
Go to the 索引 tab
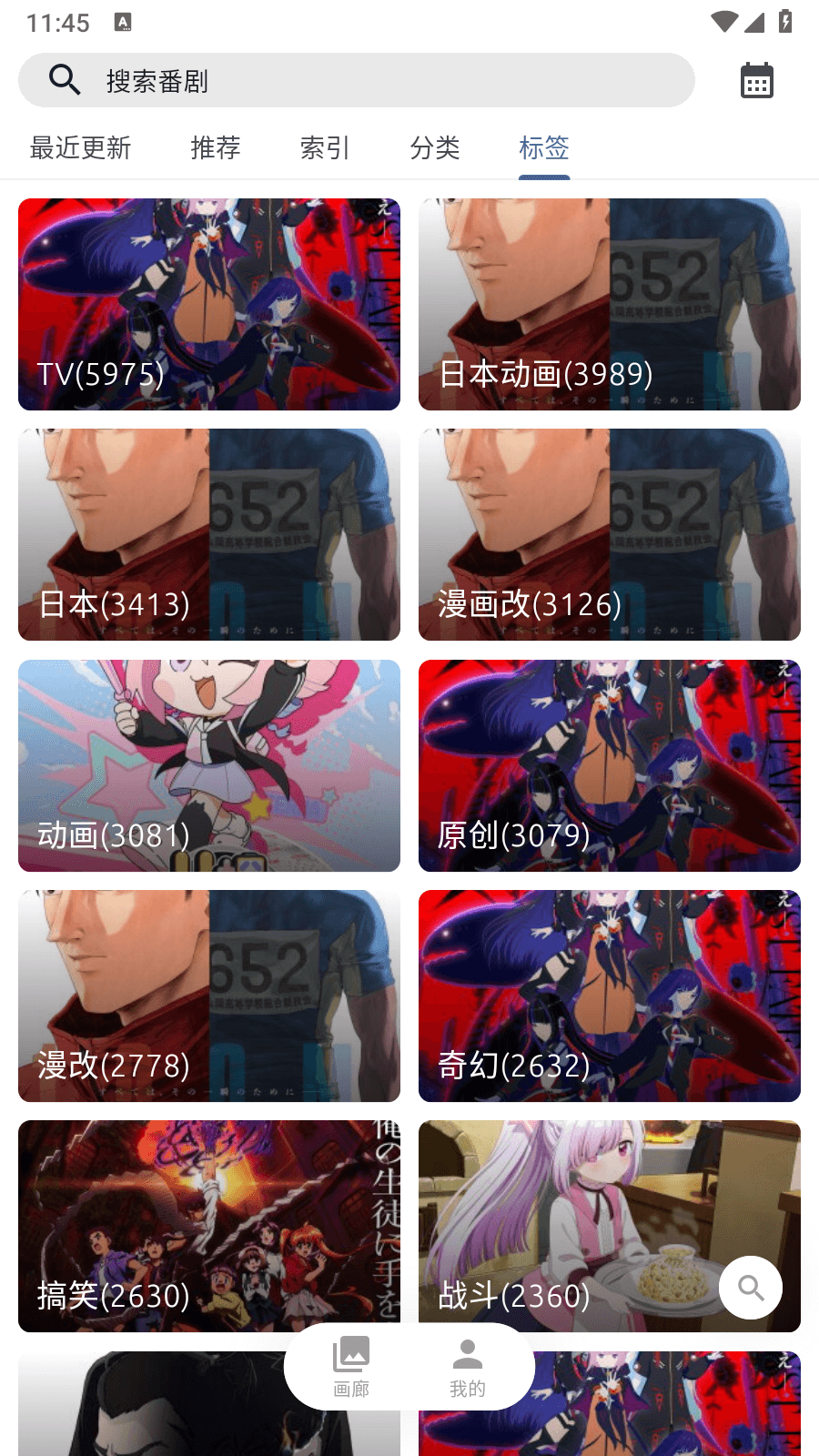(325, 147)
